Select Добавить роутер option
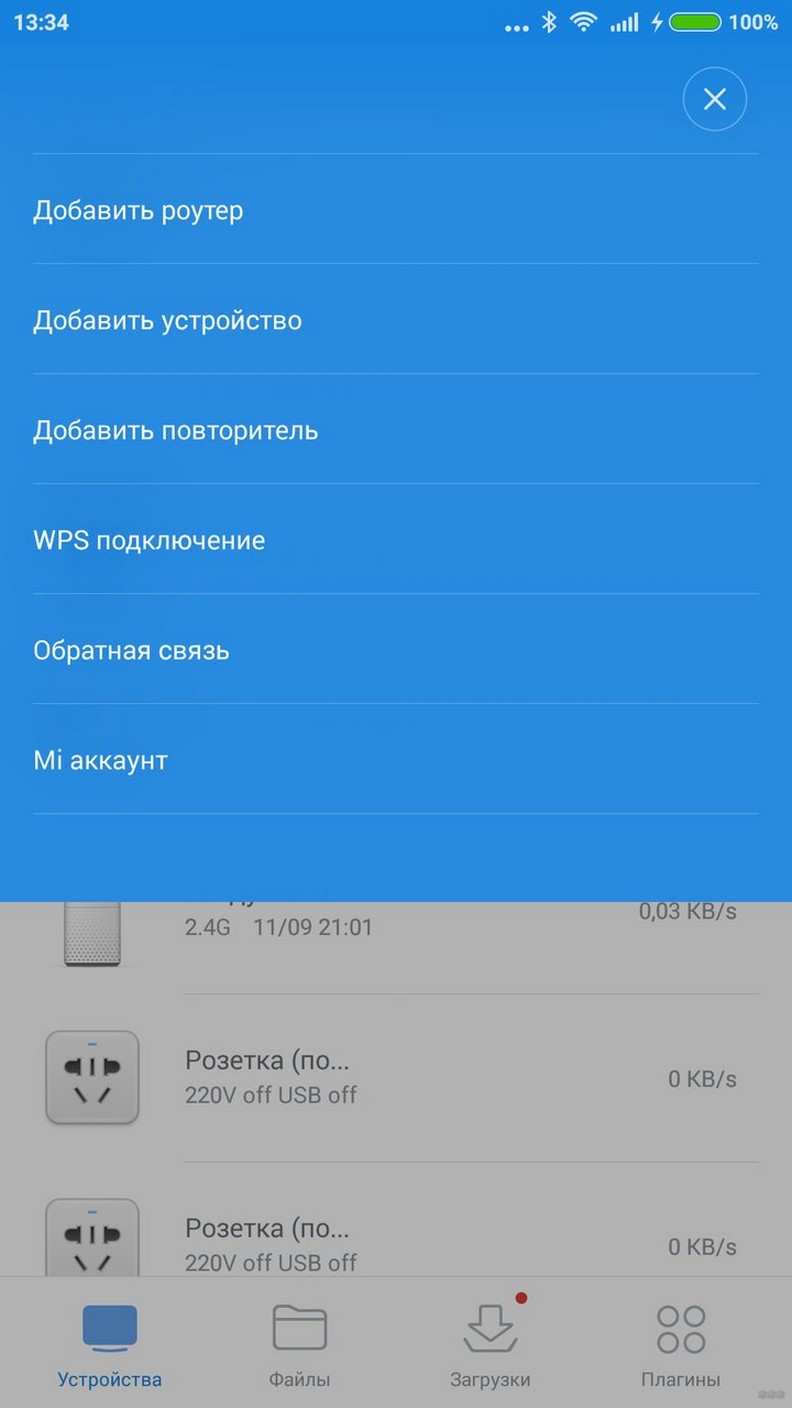Image resolution: width=792 pixels, height=1408 pixels. [138, 211]
